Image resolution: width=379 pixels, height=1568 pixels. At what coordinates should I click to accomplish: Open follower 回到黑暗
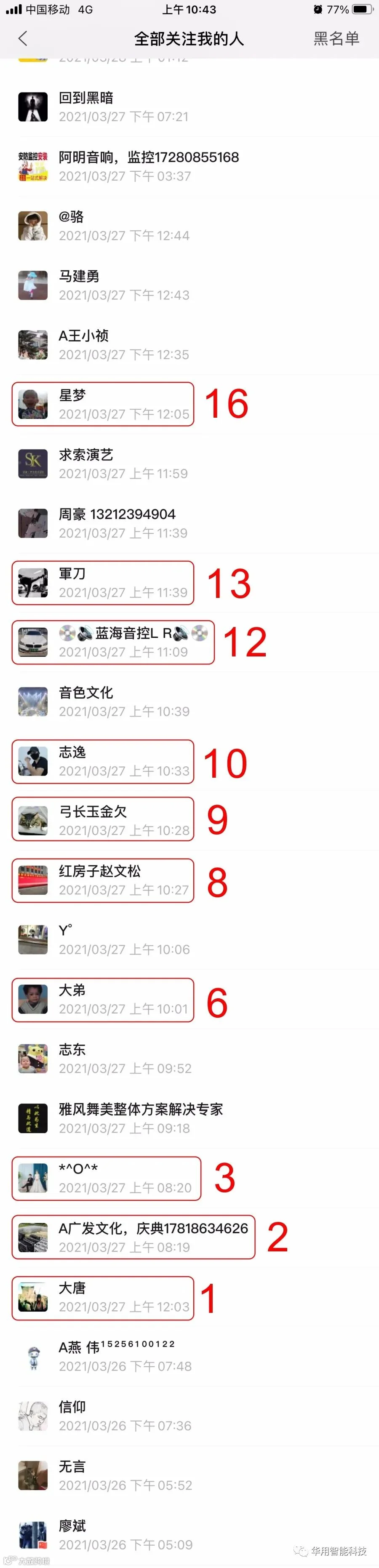(122, 107)
